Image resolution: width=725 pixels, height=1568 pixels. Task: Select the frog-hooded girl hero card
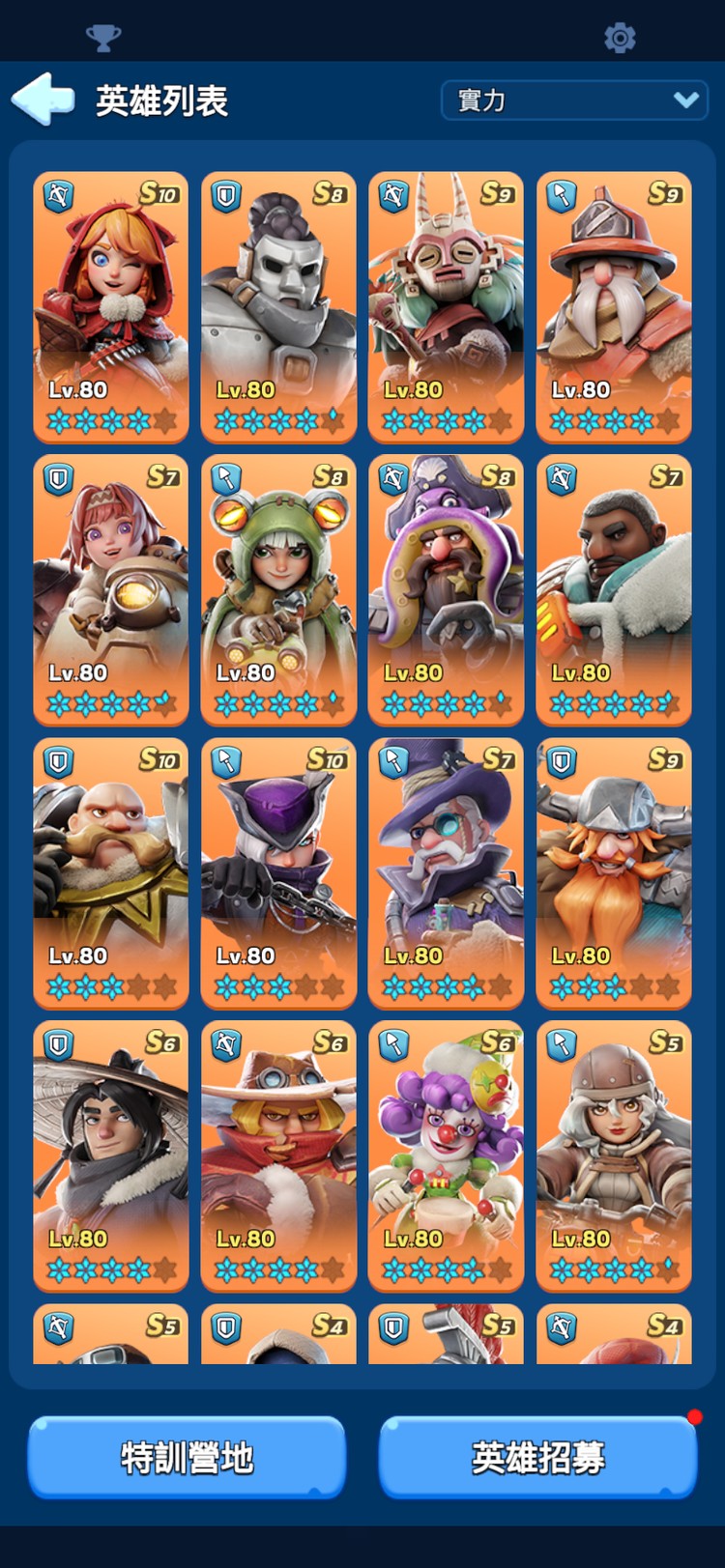(278, 590)
